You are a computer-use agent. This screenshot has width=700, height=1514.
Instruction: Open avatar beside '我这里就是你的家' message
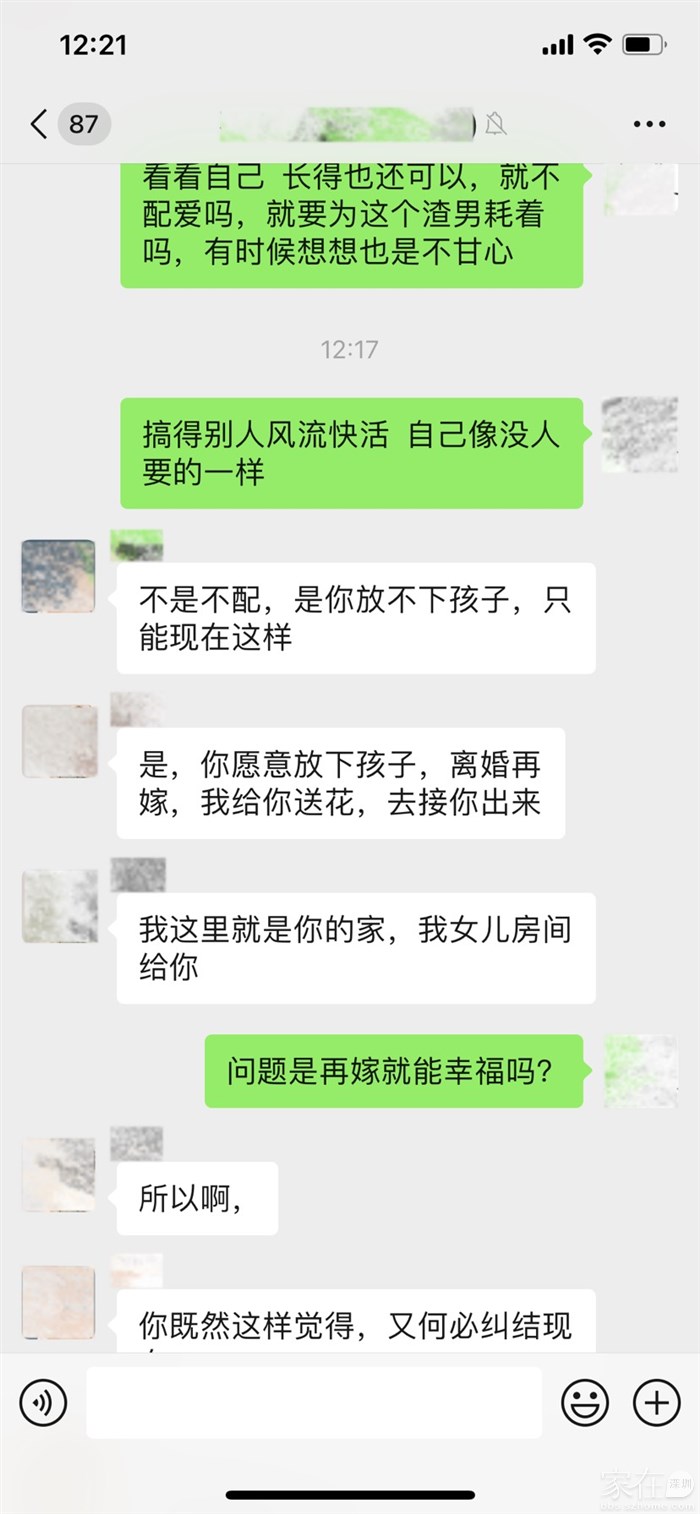coord(60,906)
